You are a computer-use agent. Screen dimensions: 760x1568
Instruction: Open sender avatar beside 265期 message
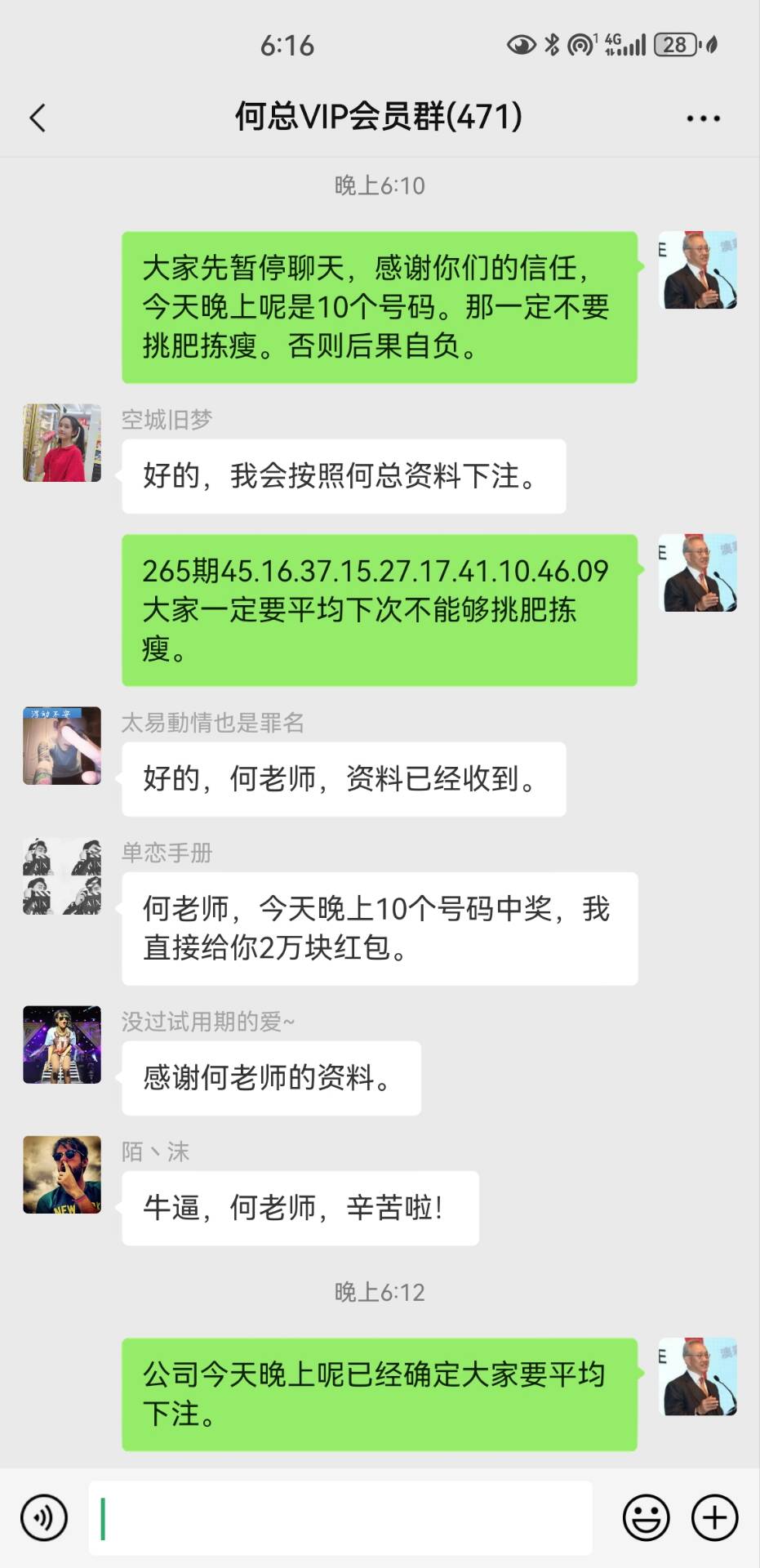[698, 573]
